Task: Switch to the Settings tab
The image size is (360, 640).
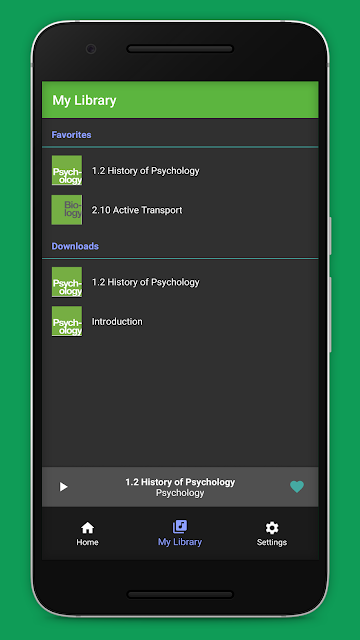Action: [x=272, y=533]
